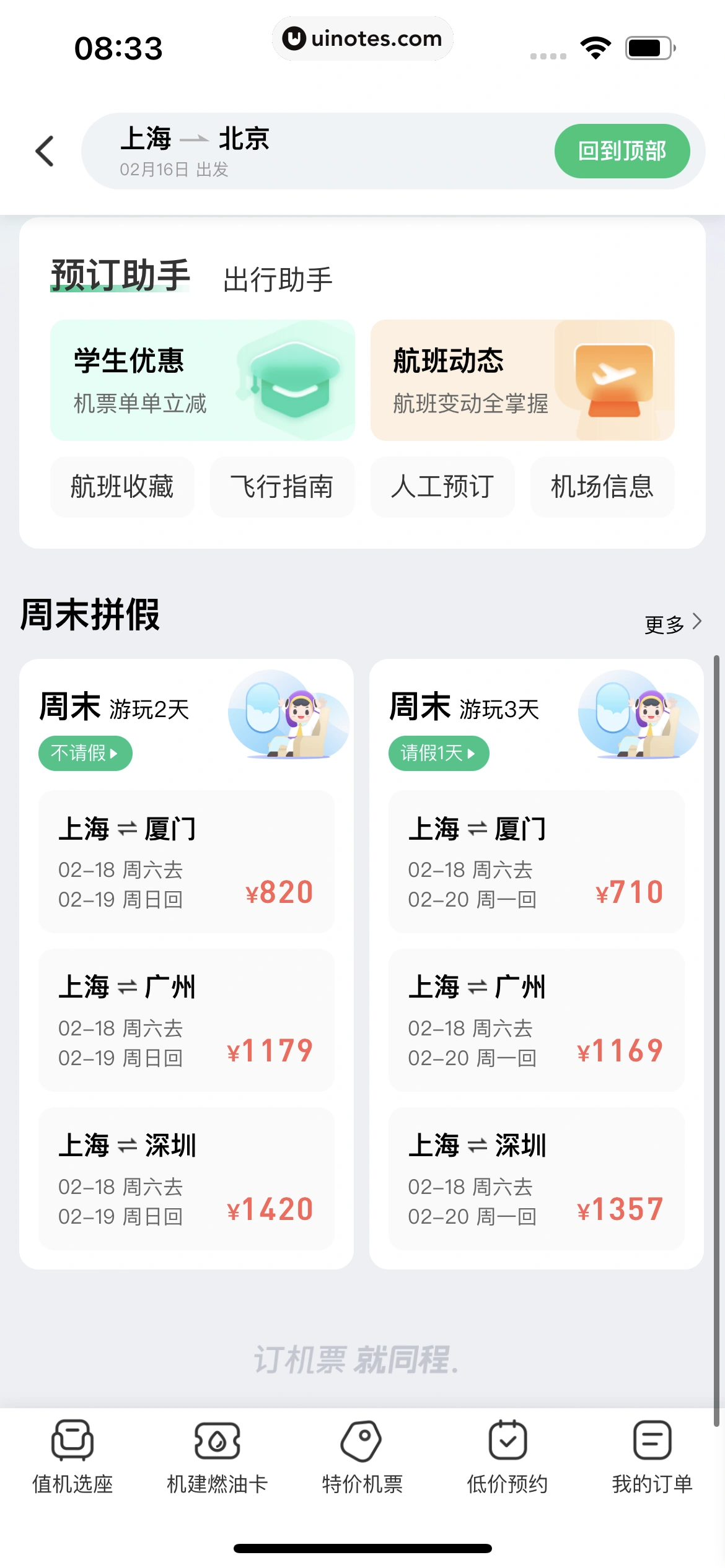The image size is (725, 1568).
Task: Go back using the back arrow
Action: (45, 151)
